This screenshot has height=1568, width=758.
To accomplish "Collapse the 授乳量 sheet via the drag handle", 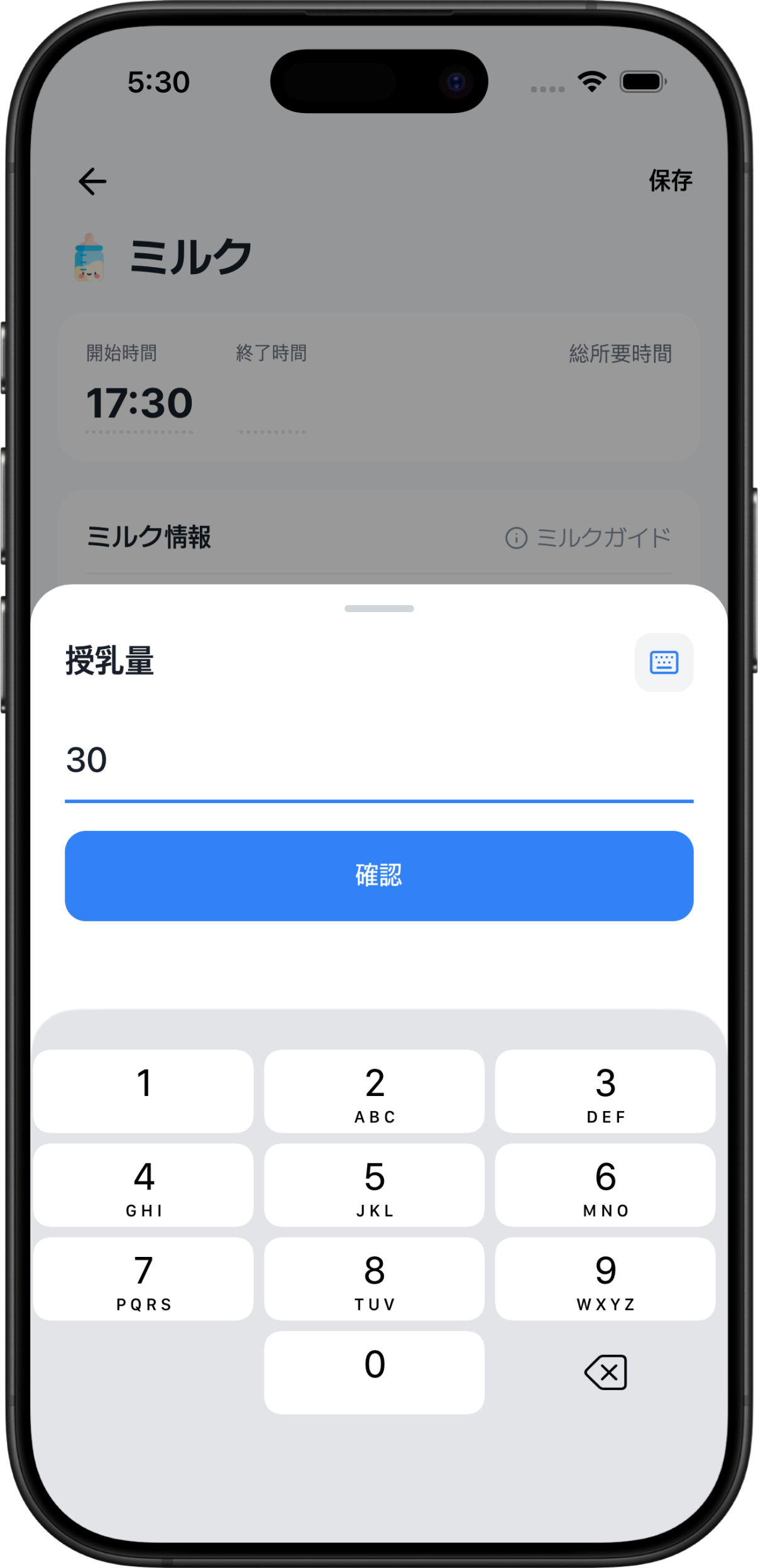I will click(x=378, y=608).
